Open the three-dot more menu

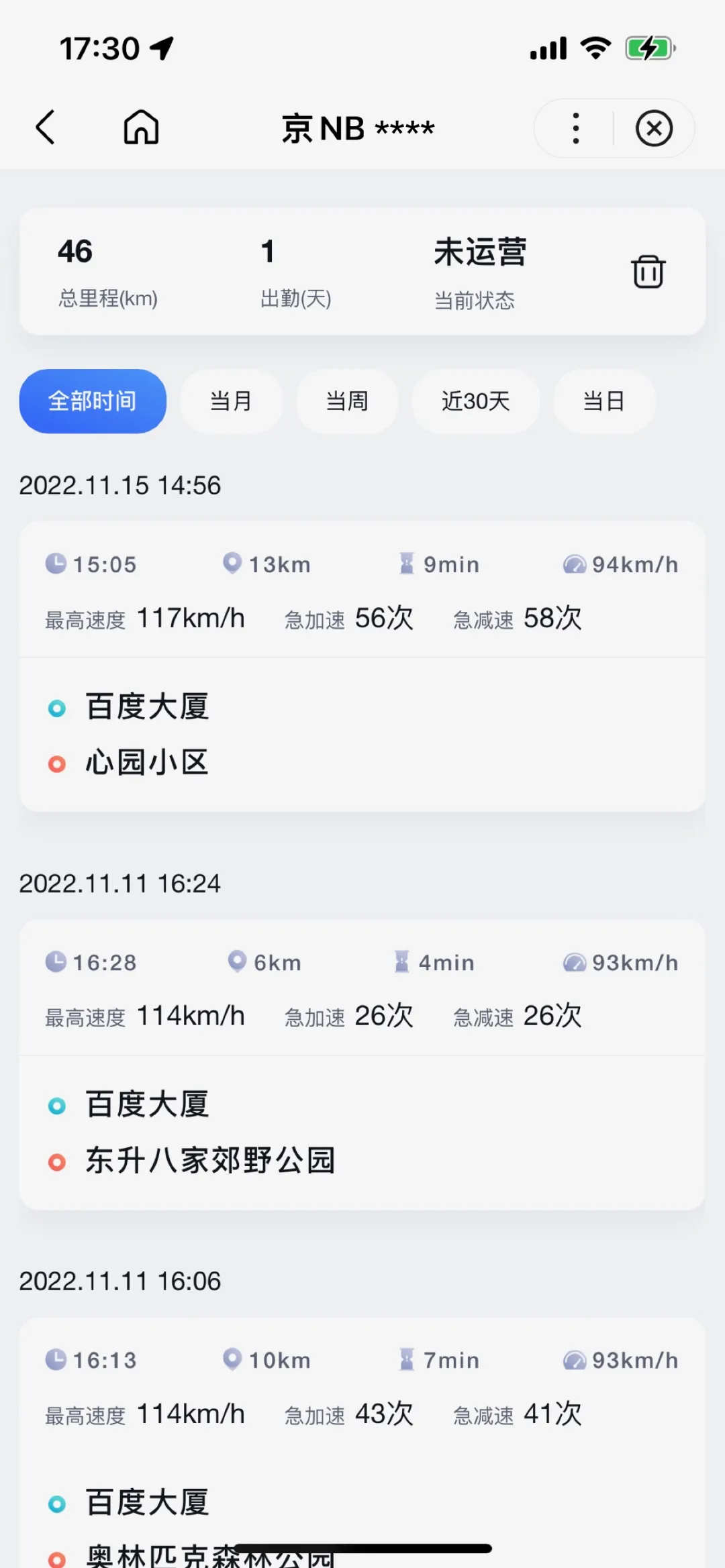point(575,128)
